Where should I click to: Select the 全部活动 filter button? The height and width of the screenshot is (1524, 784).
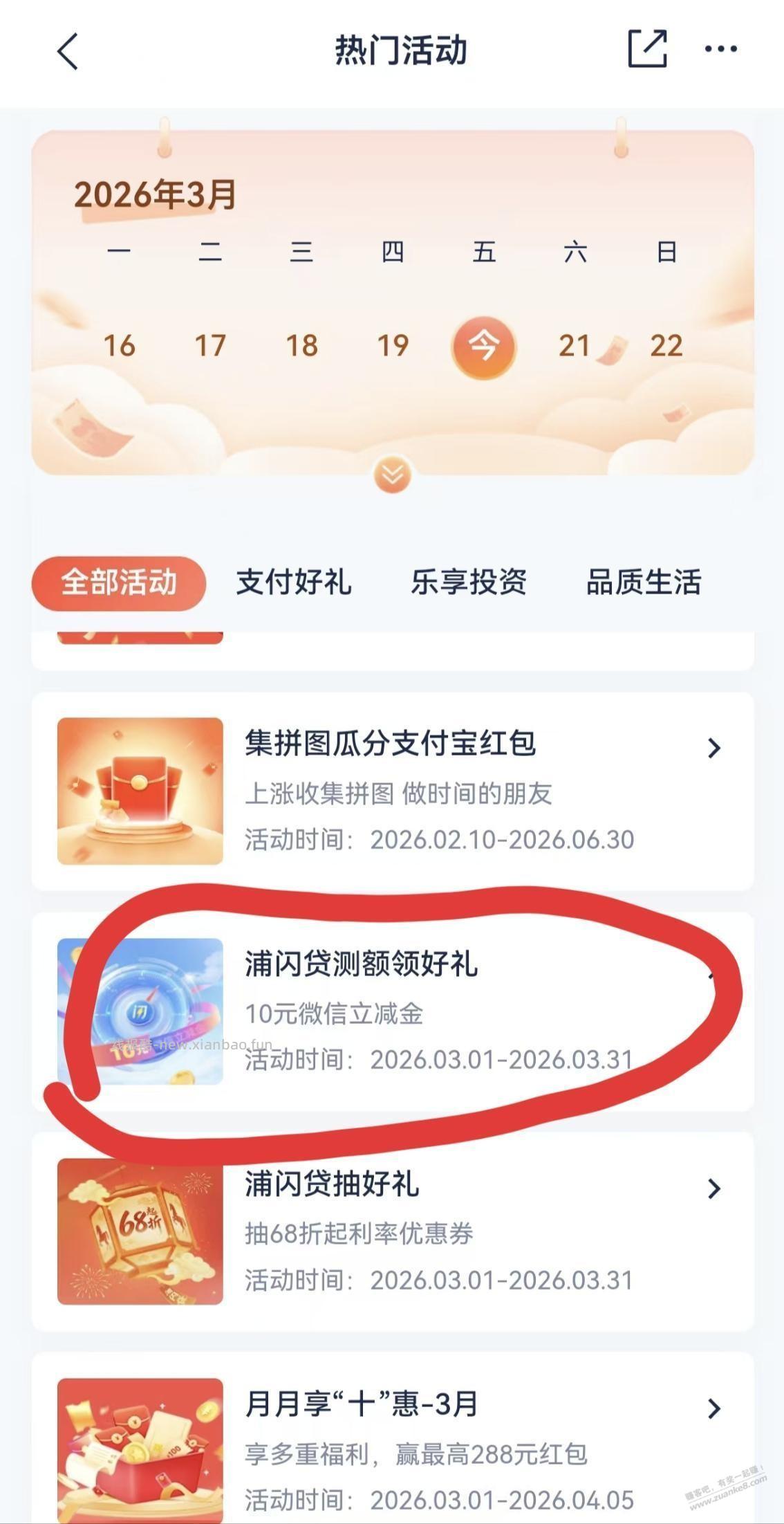point(119,583)
